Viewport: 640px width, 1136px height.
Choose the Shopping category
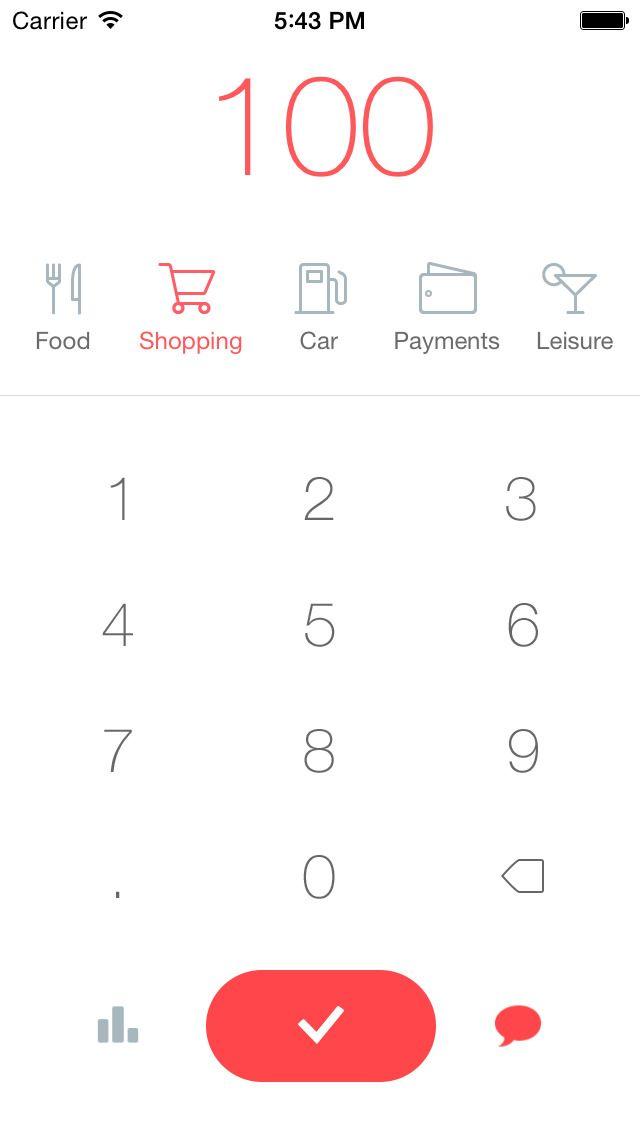point(190,307)
